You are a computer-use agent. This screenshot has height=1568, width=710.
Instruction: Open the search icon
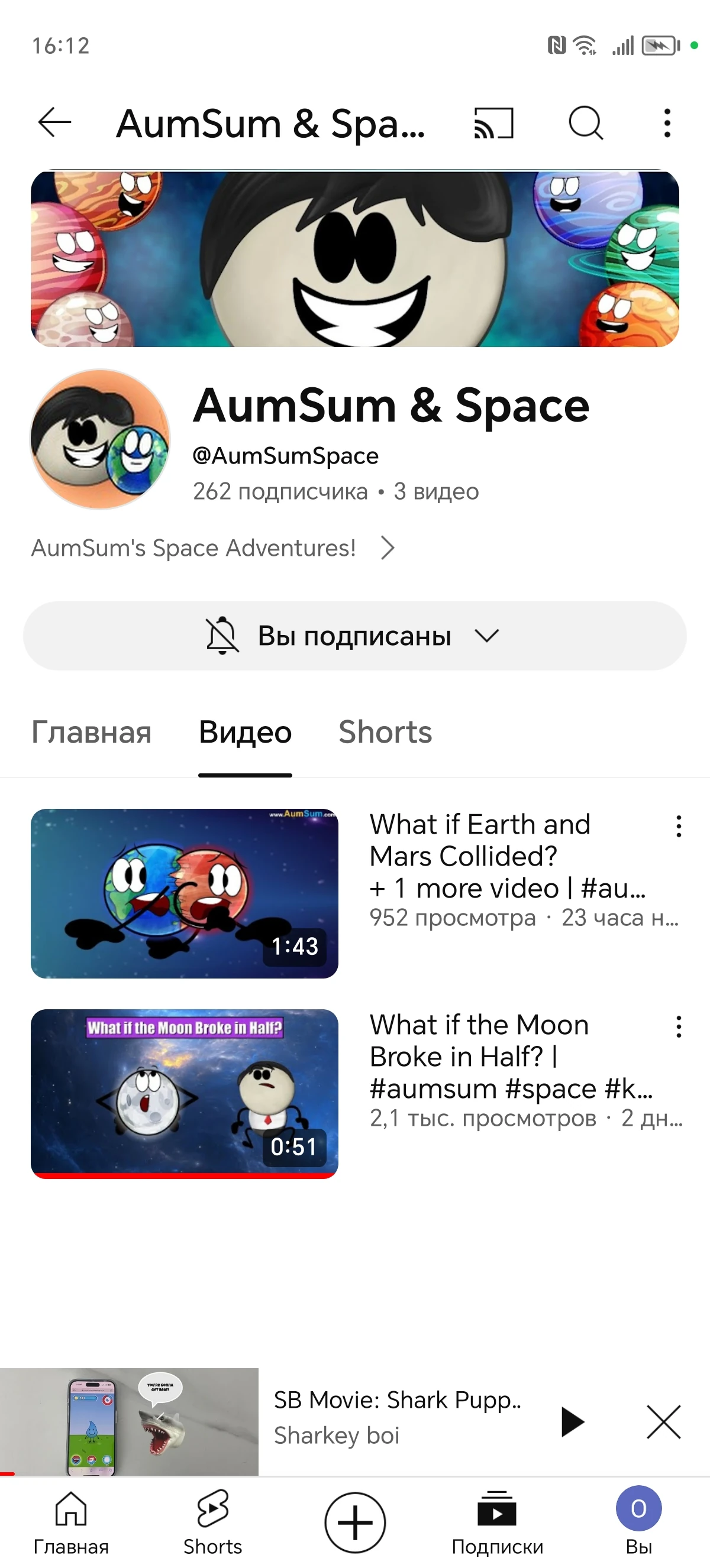pyautogui.click(x=586, y=124)
